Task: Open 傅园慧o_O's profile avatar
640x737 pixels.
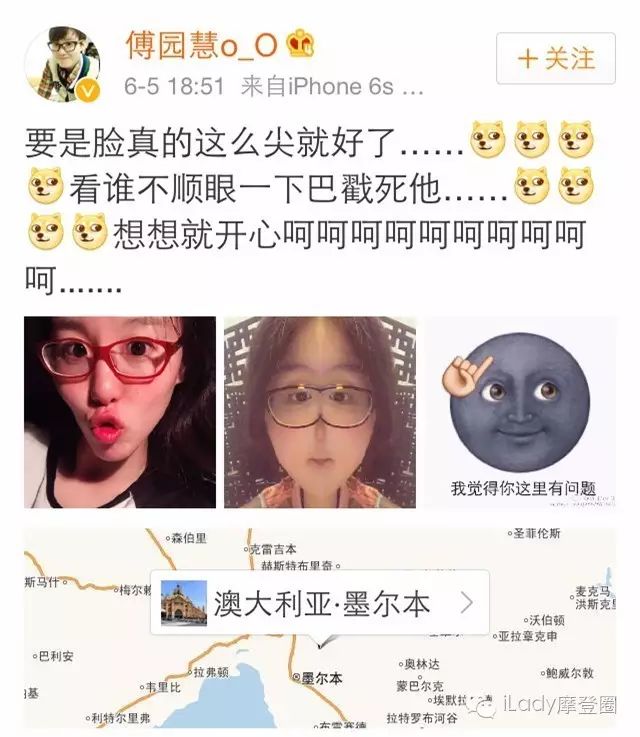Action: pyautogui.click(x=61, y=63)
